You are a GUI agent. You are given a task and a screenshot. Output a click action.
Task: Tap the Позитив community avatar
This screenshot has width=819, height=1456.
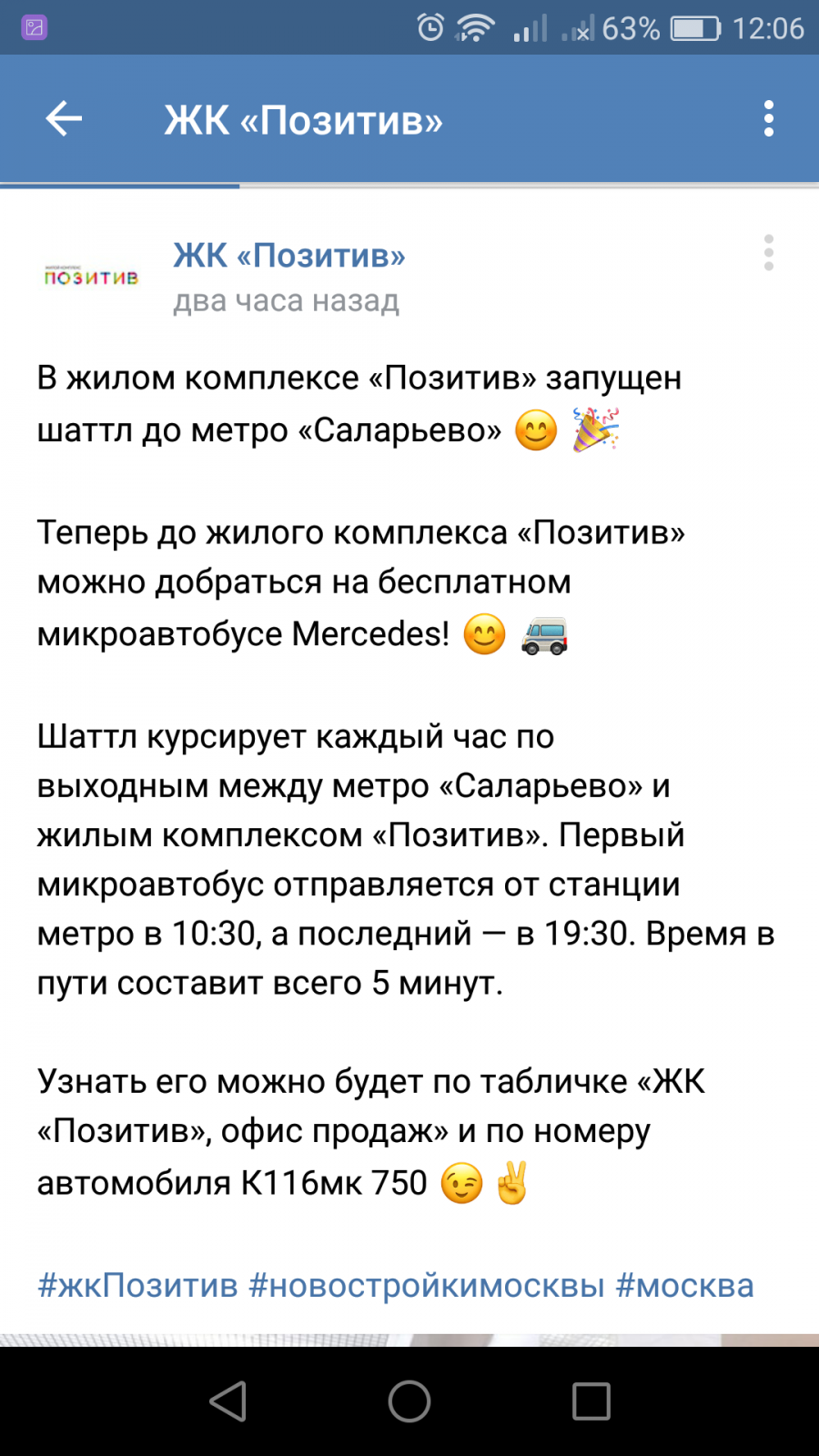point(91,275)
